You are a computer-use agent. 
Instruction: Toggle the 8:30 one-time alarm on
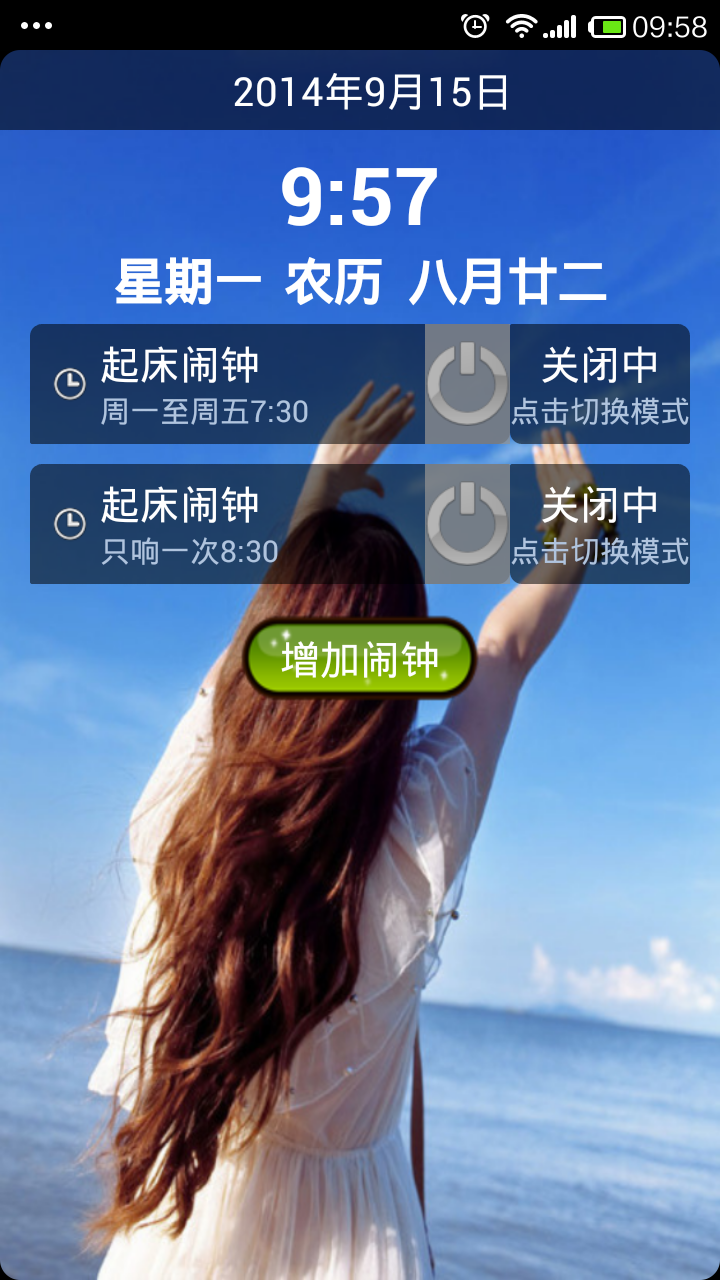click(466, 523)
